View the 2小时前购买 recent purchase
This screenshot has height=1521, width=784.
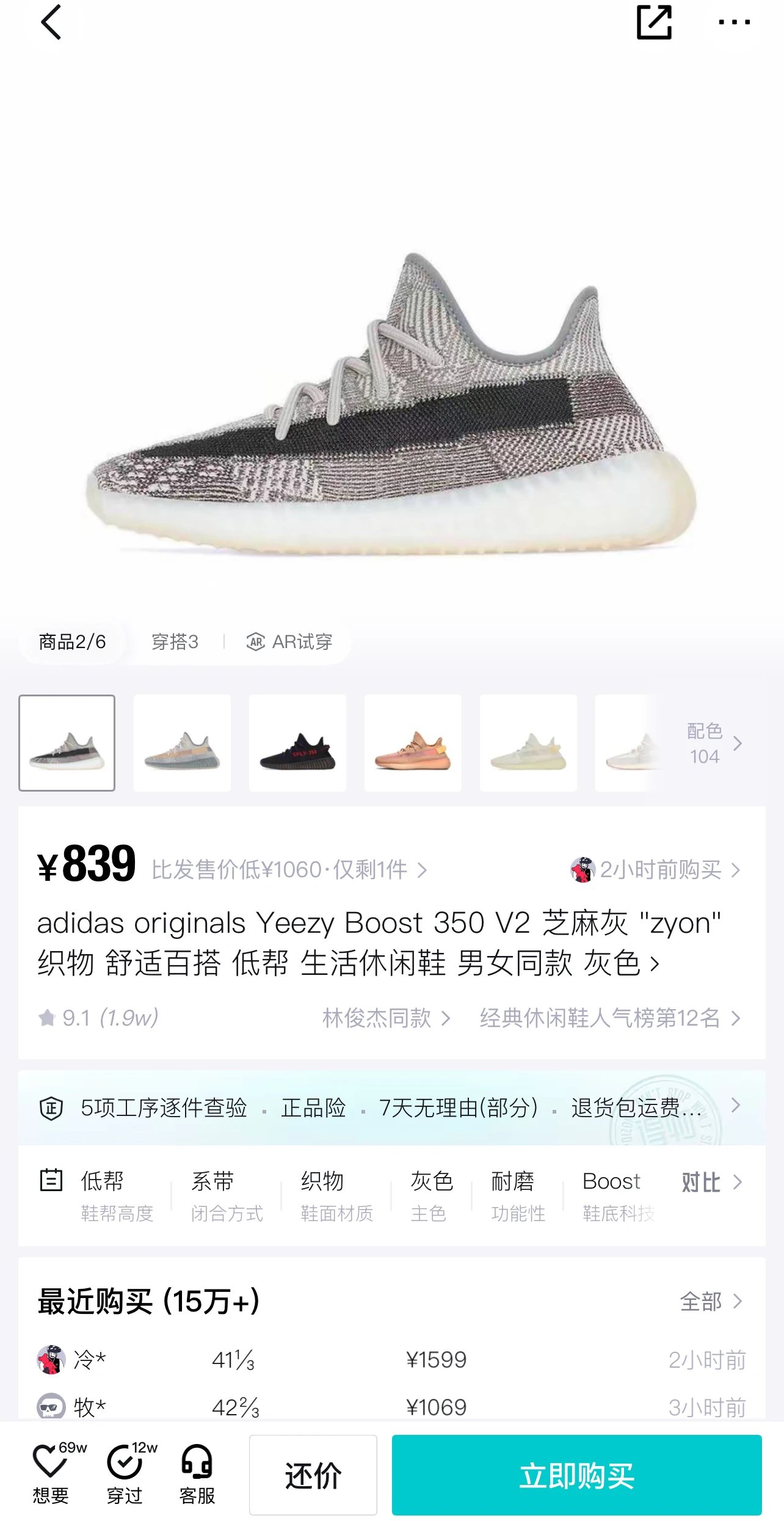(x=656, y=870)
